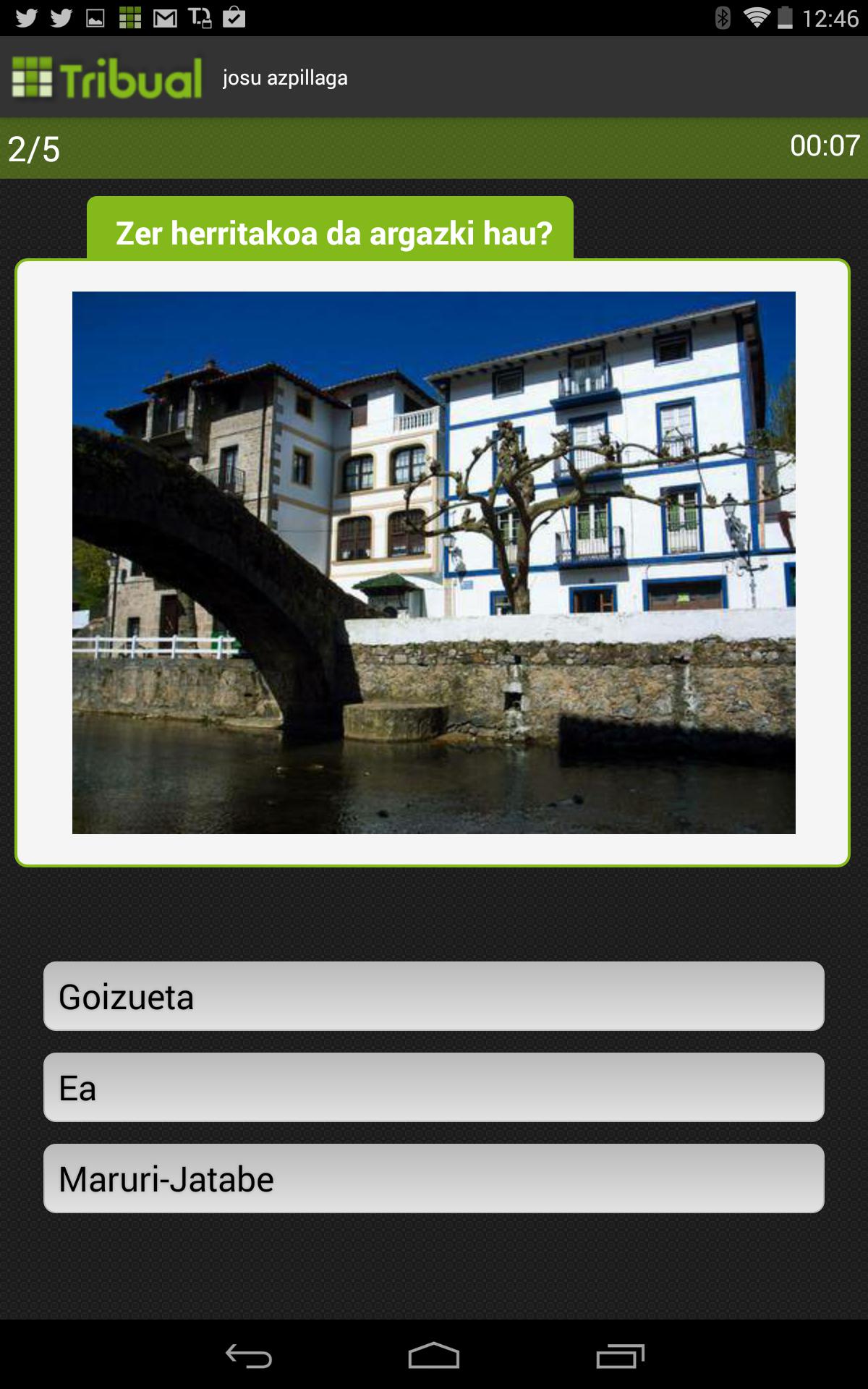Open the recent apps view
Viewport: 868px width, 1389px height.
[620, 1356]
